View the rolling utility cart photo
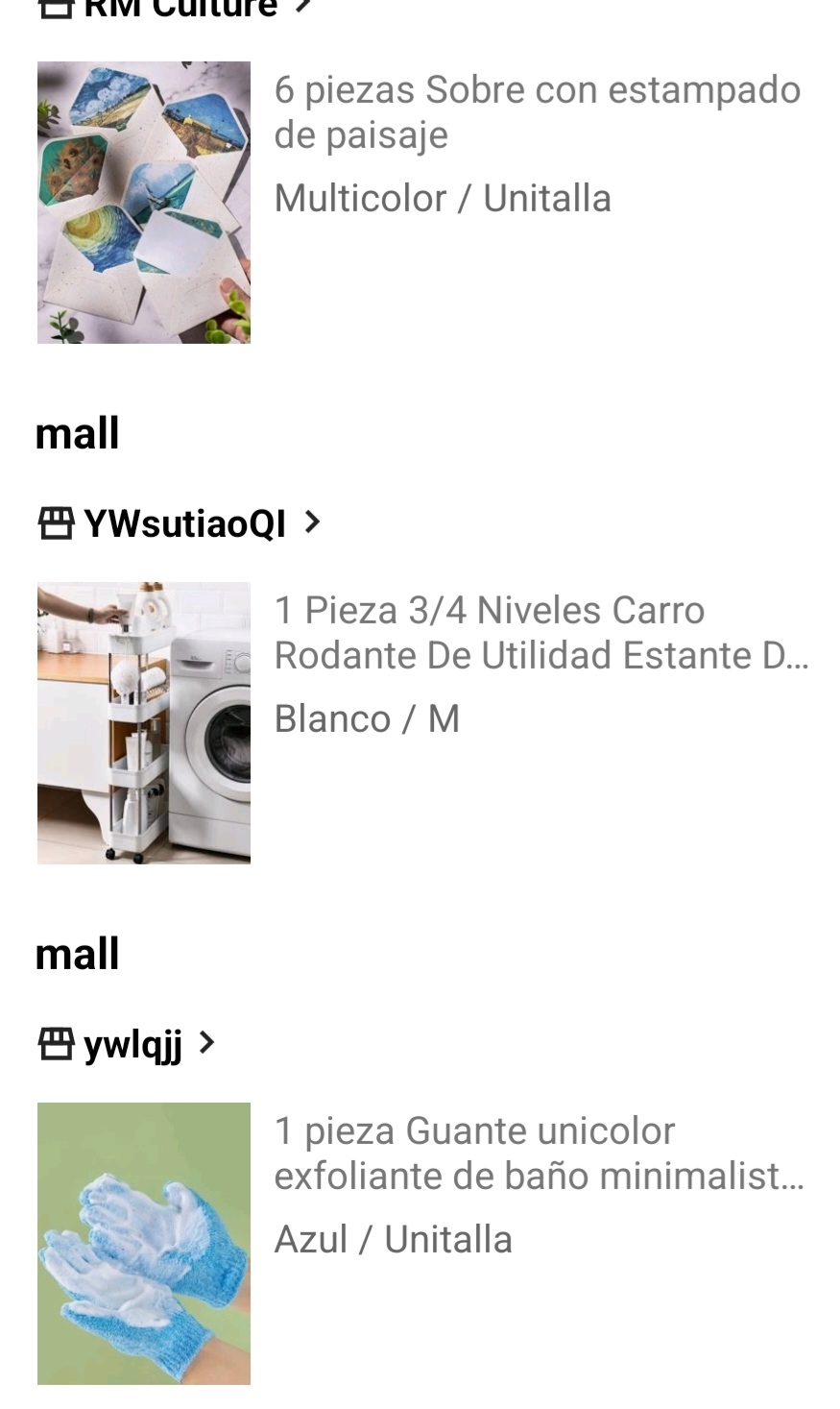 click(144, 723)
